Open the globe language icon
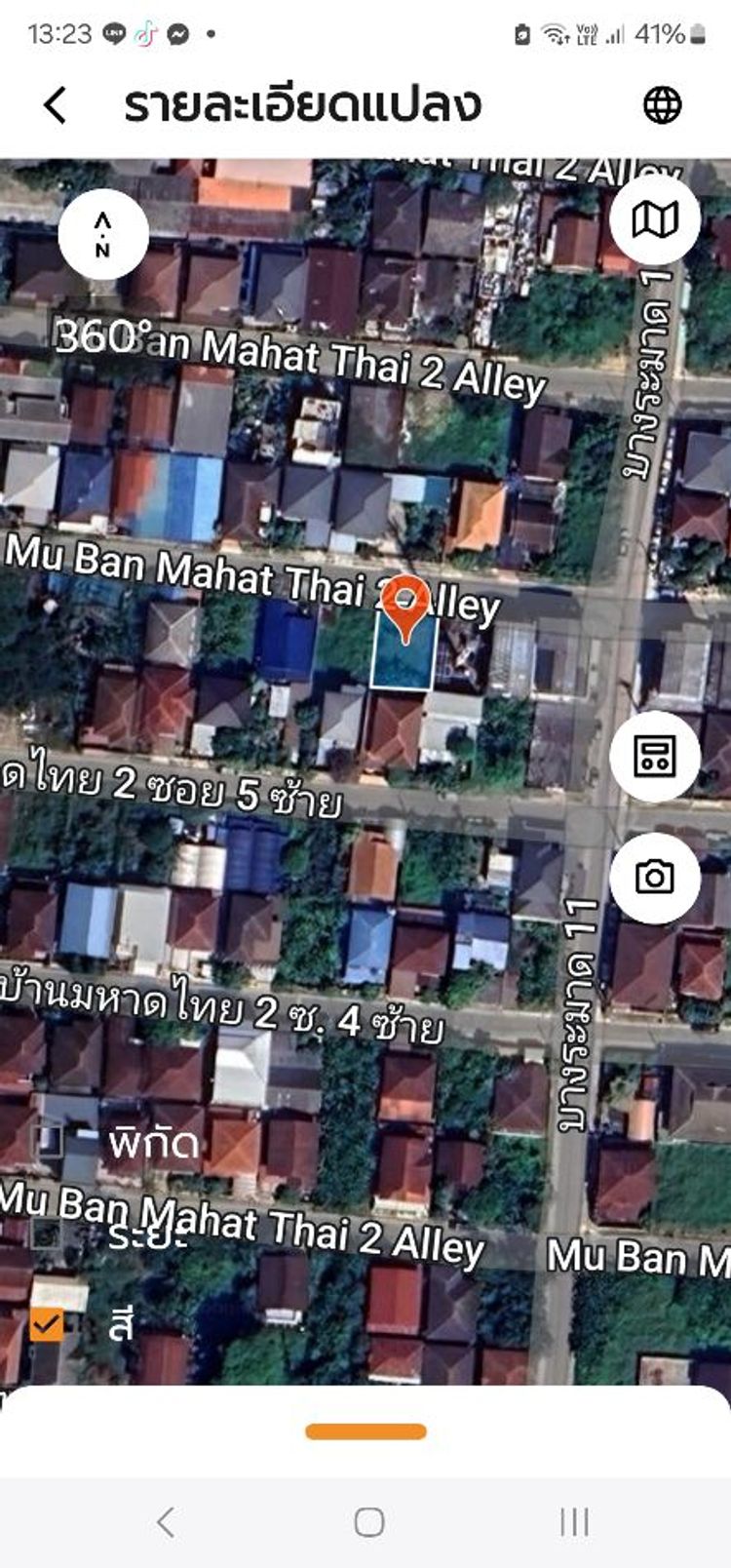 (x=662, y=104)
